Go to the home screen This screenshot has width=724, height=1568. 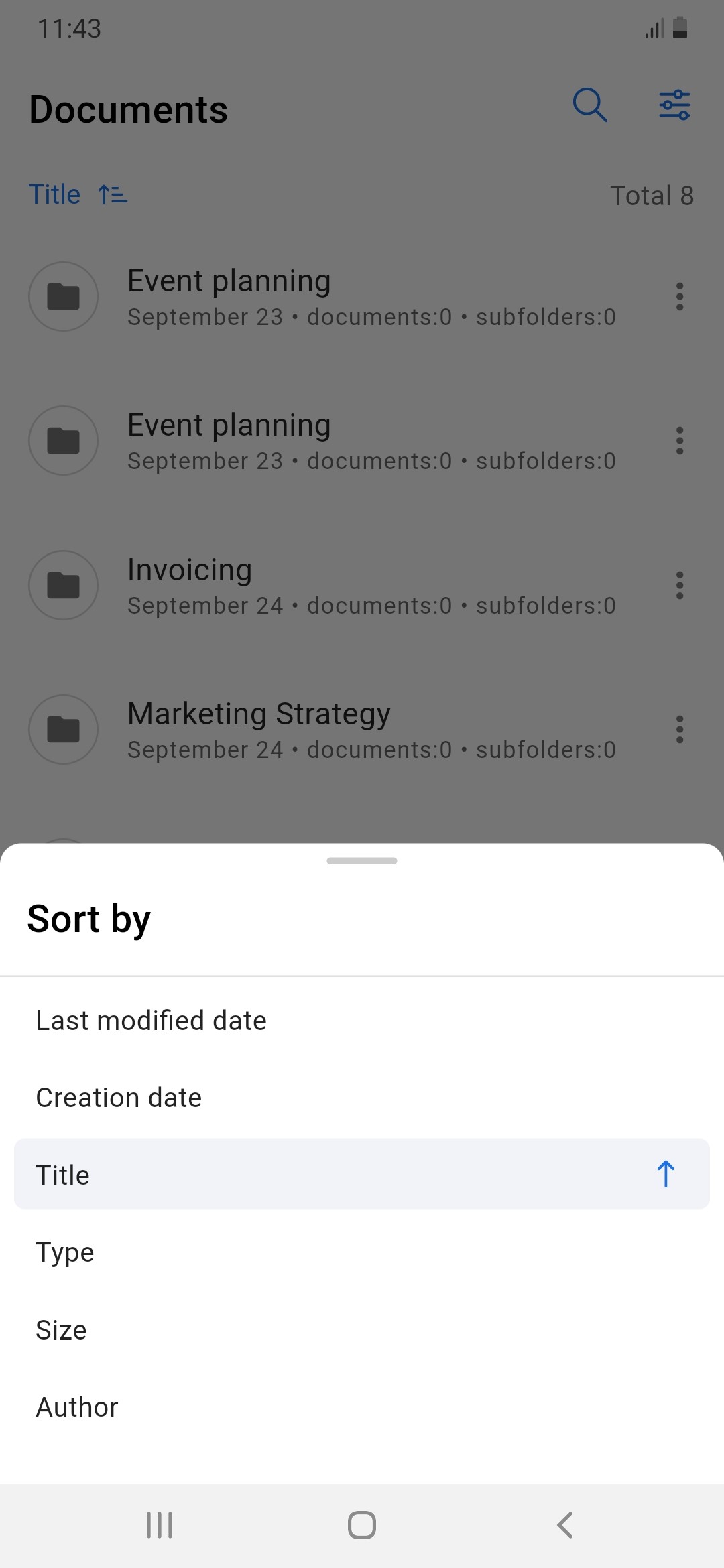tap(362, 1525)
